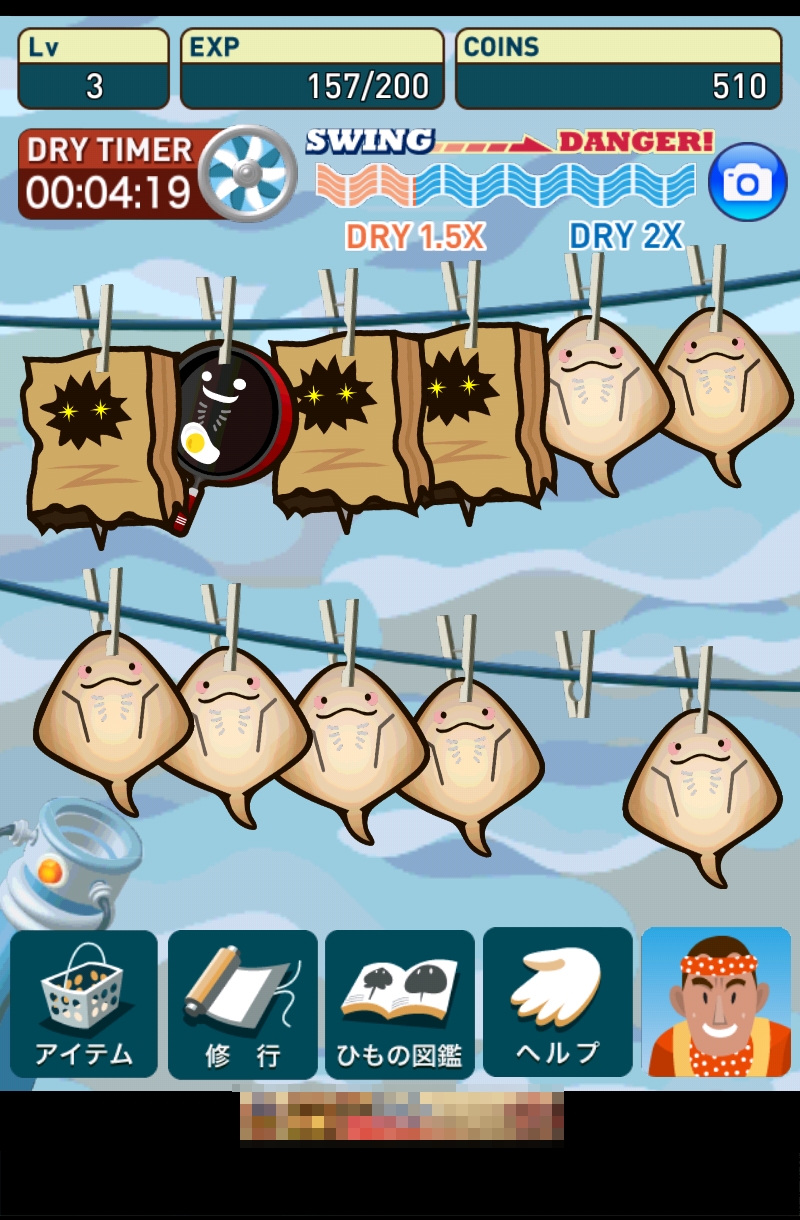Open the アイテム item shop
The width and height of the screenshot is (800, 1220).
coord(84,1004)
